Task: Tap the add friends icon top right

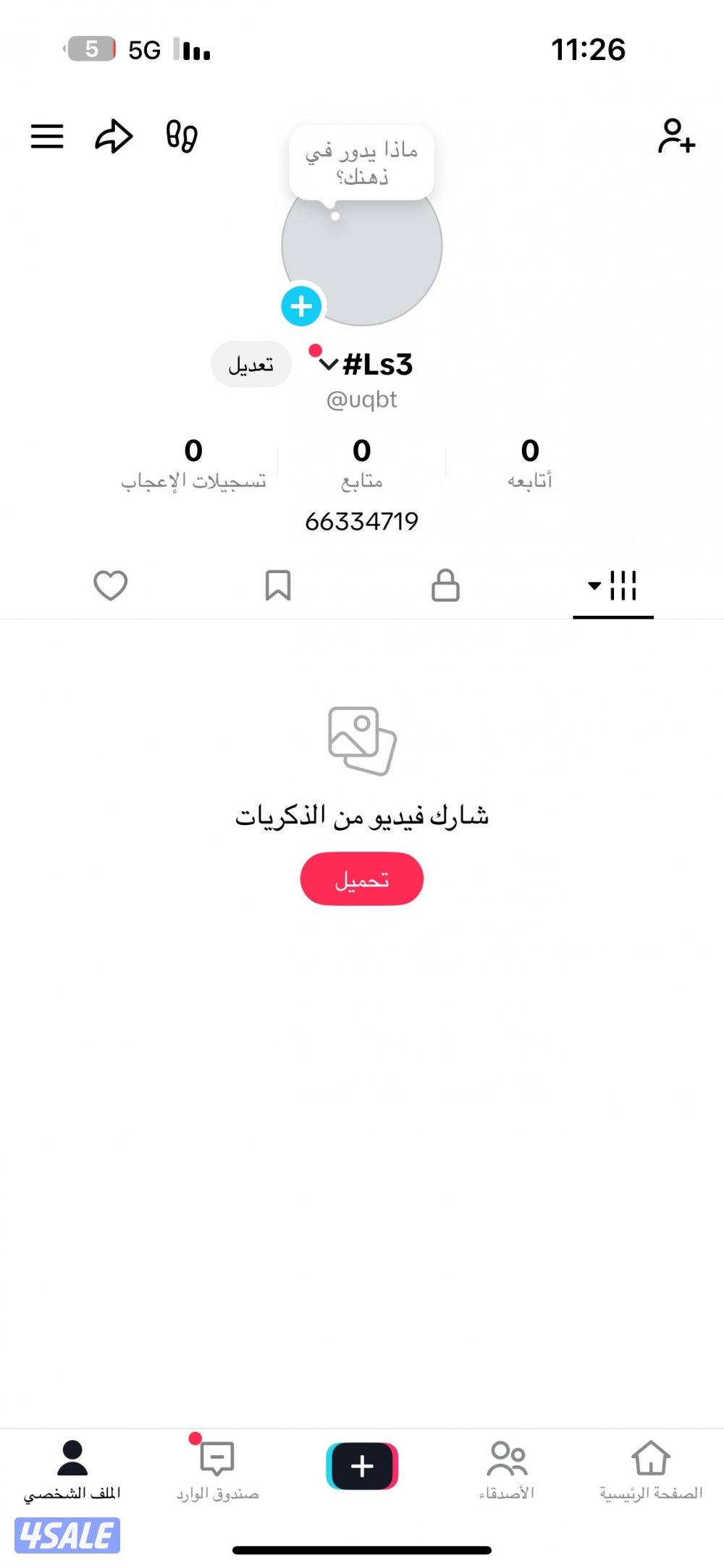Action: [675, 136]
